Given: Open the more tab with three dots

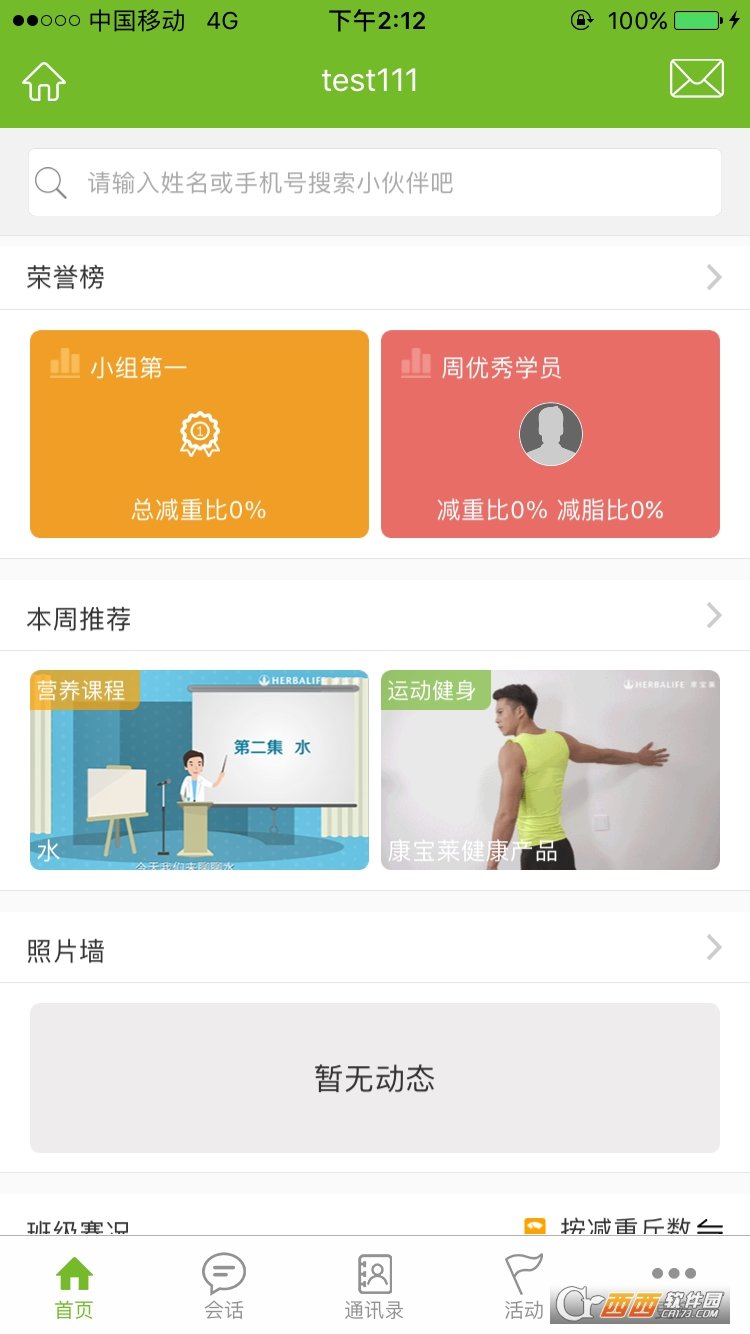Looking at the screenshot, I should pos(673,1274).
